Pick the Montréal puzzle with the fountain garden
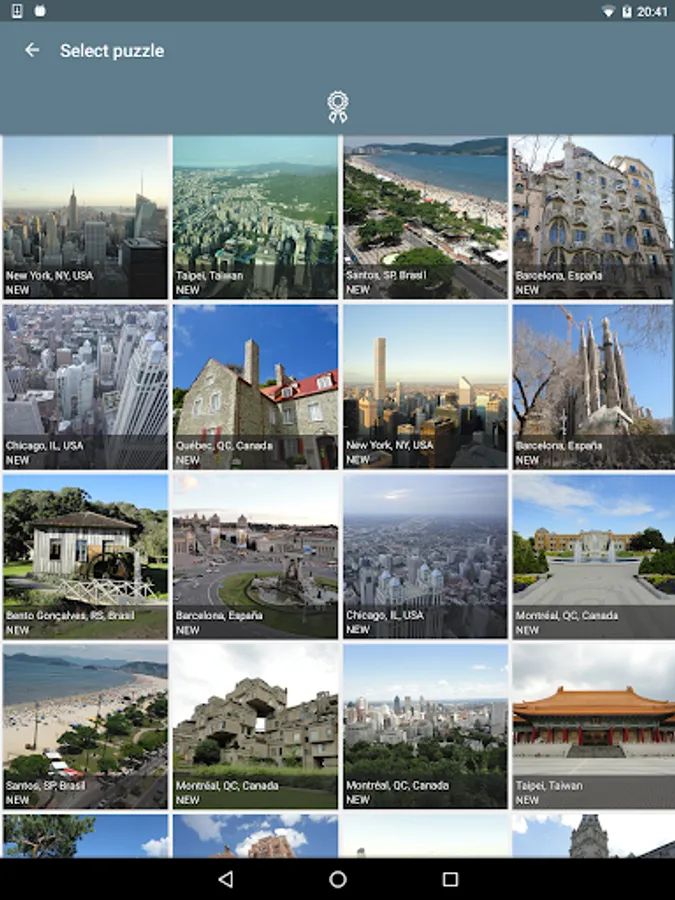The width and height of the screenshot is (675, 900). (593, 557)
